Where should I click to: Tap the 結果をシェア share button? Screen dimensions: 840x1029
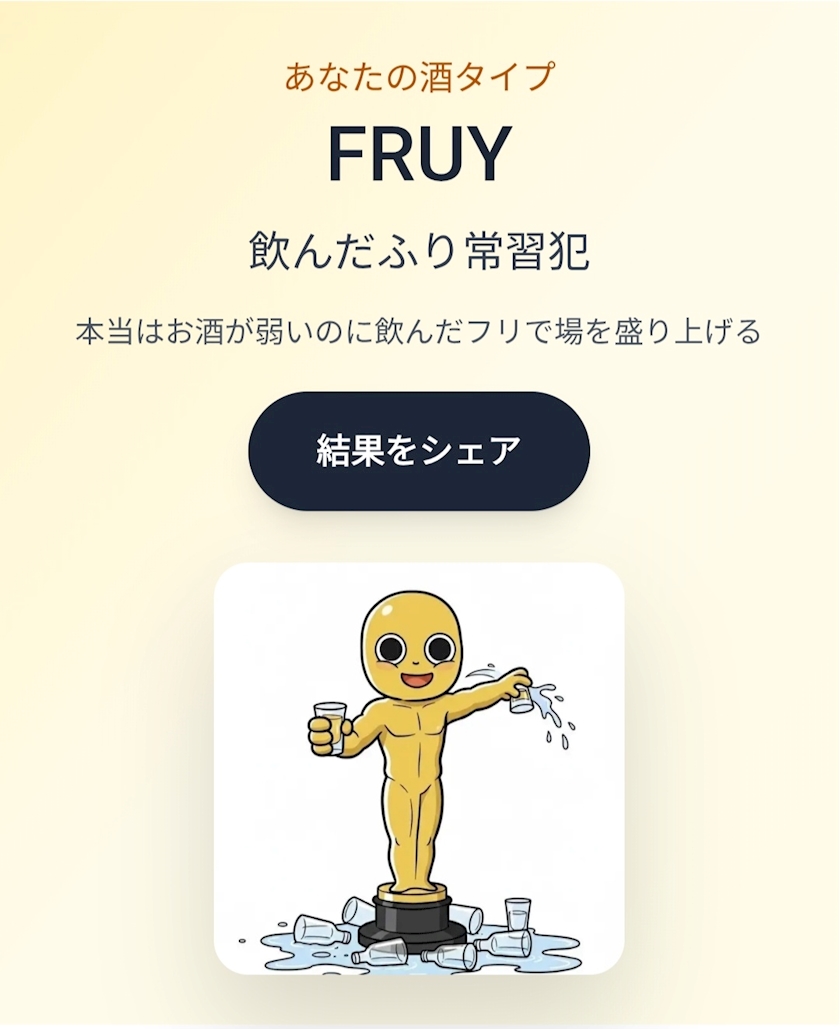[419, 451]
